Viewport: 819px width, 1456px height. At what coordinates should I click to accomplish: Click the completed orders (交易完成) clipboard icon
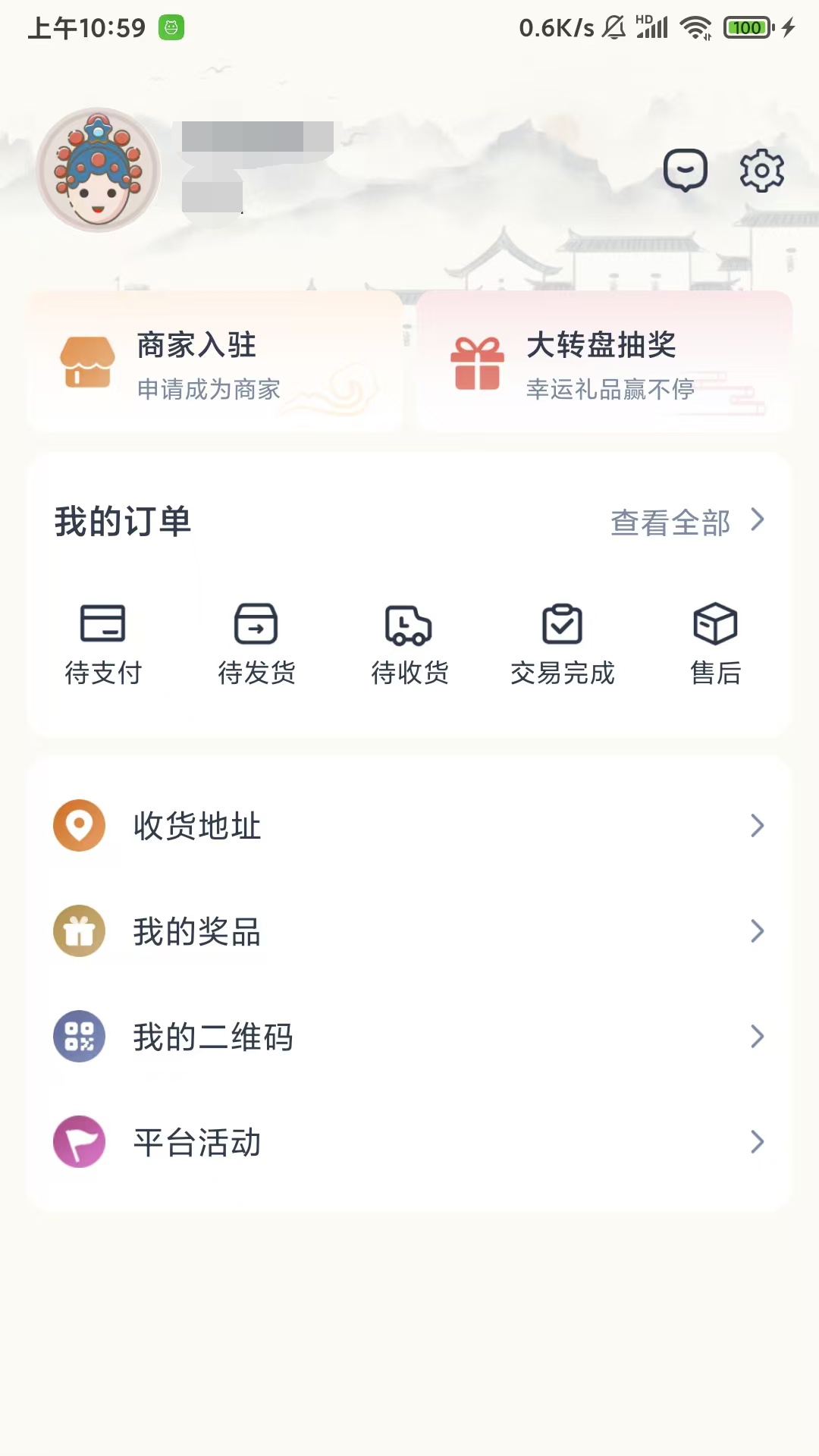pyautogui.click(x=562, y=624)
